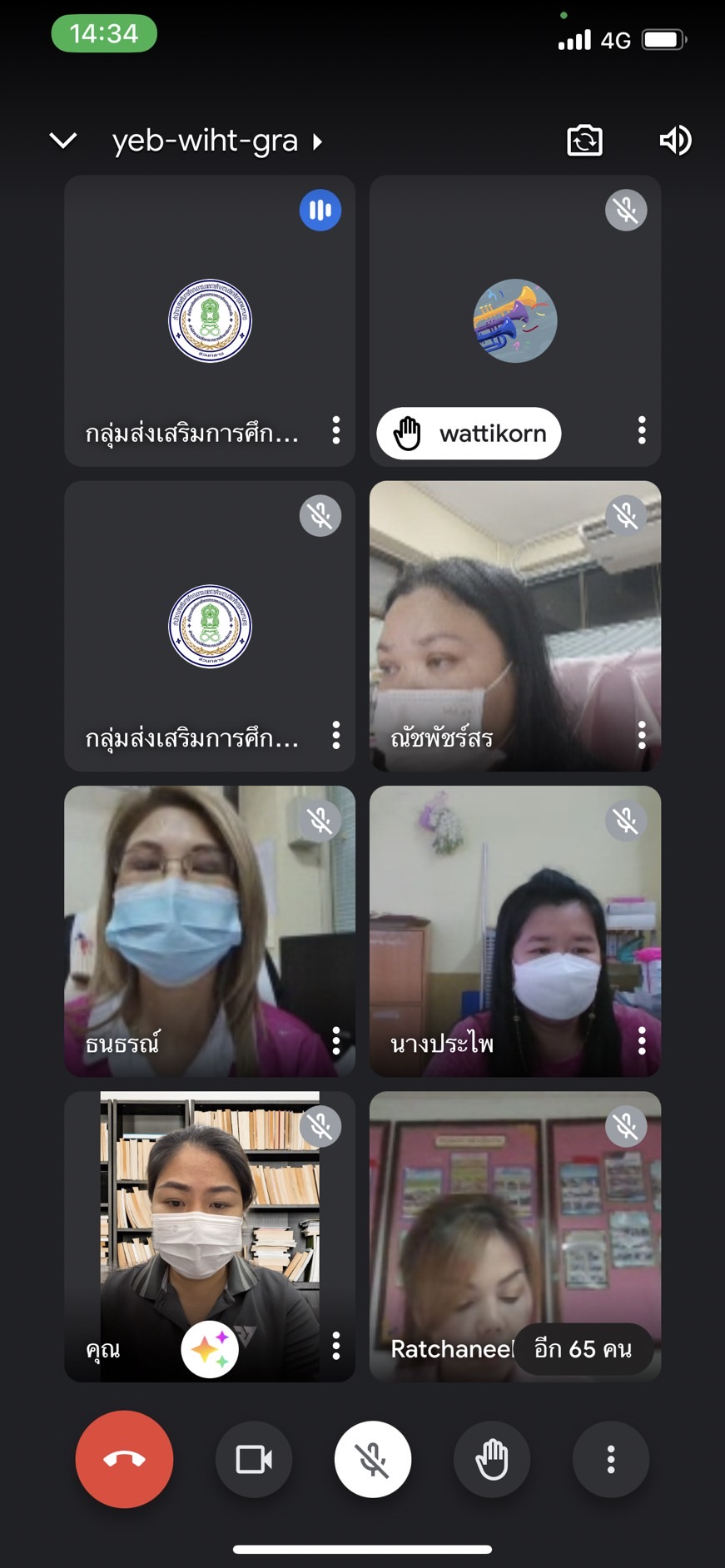
Task: Toggle the camera on or off
Action: (254, 1459)
